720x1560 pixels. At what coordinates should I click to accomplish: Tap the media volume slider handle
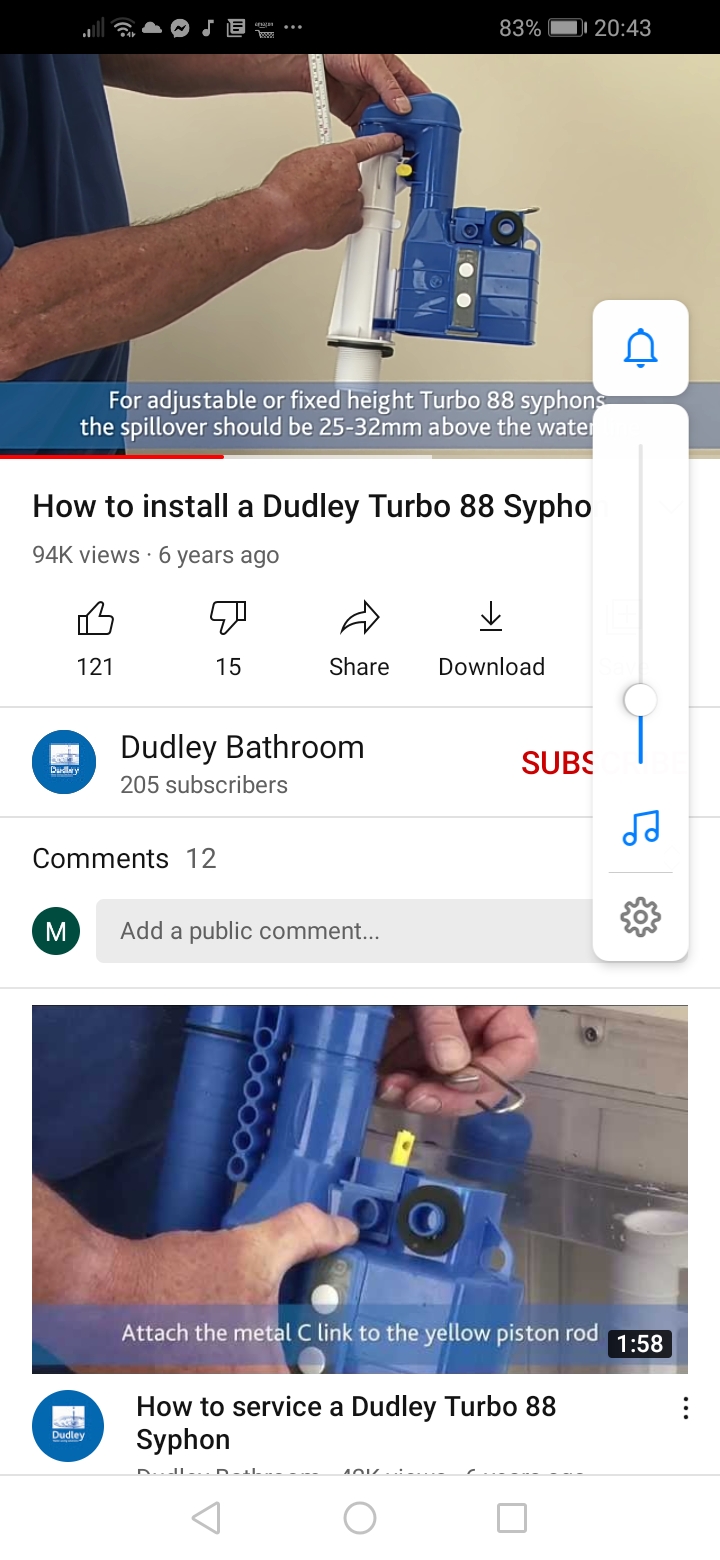click(640, 700)
